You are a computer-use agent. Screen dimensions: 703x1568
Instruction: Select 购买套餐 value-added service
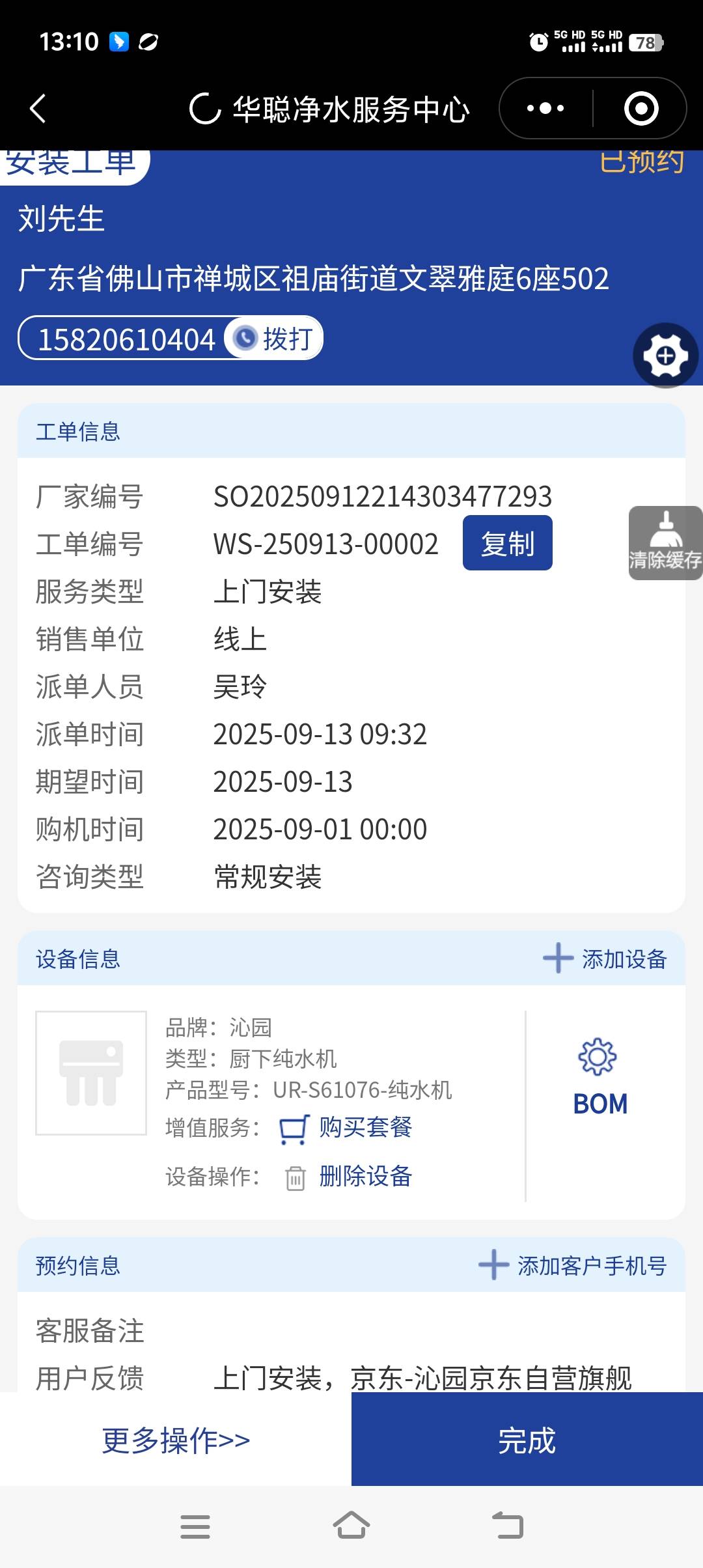365,1127
